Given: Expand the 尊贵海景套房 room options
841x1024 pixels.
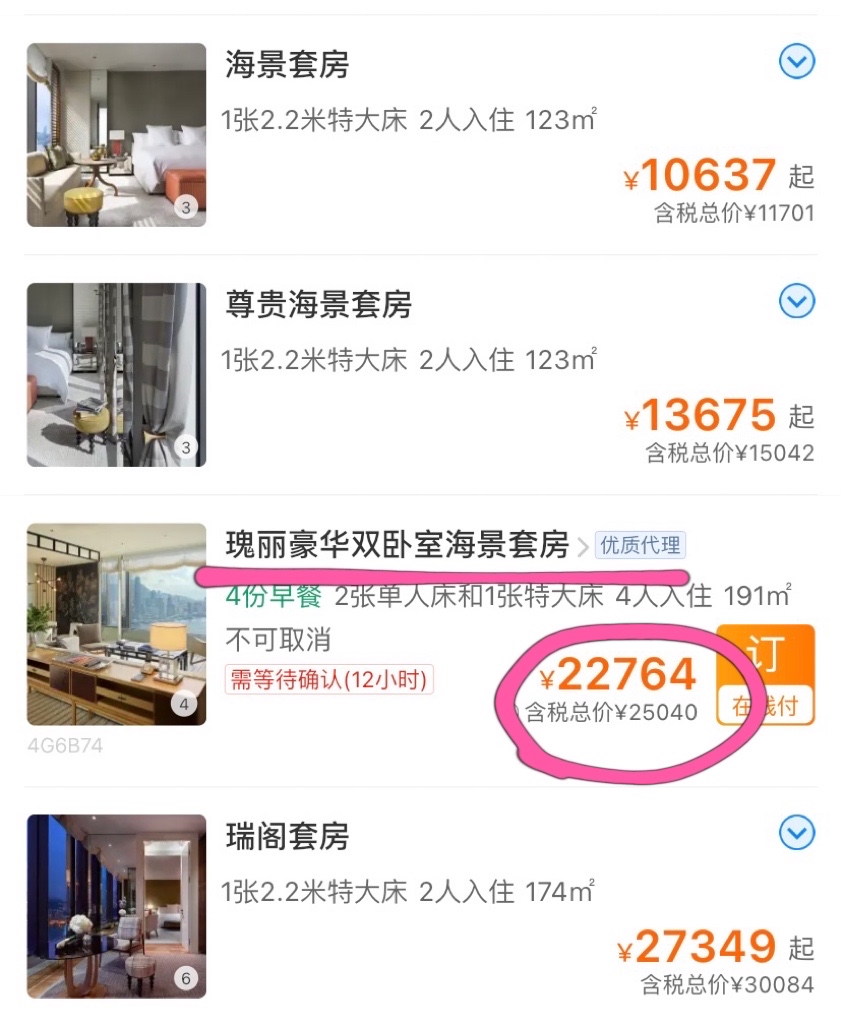Looking at the screenshot, I should (x=796, y=301).
